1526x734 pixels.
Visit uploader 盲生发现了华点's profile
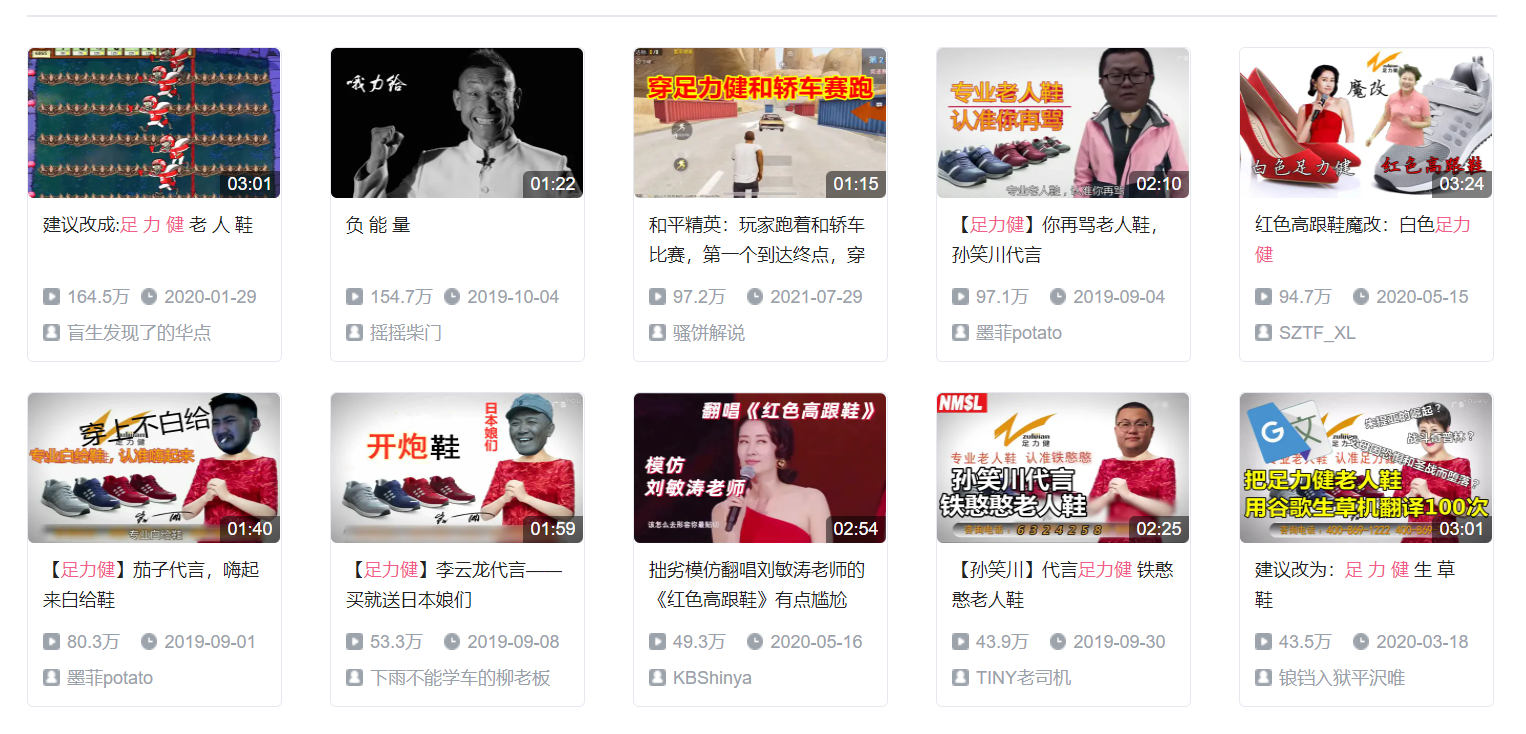pyautogui.click(x=139, y=333)
